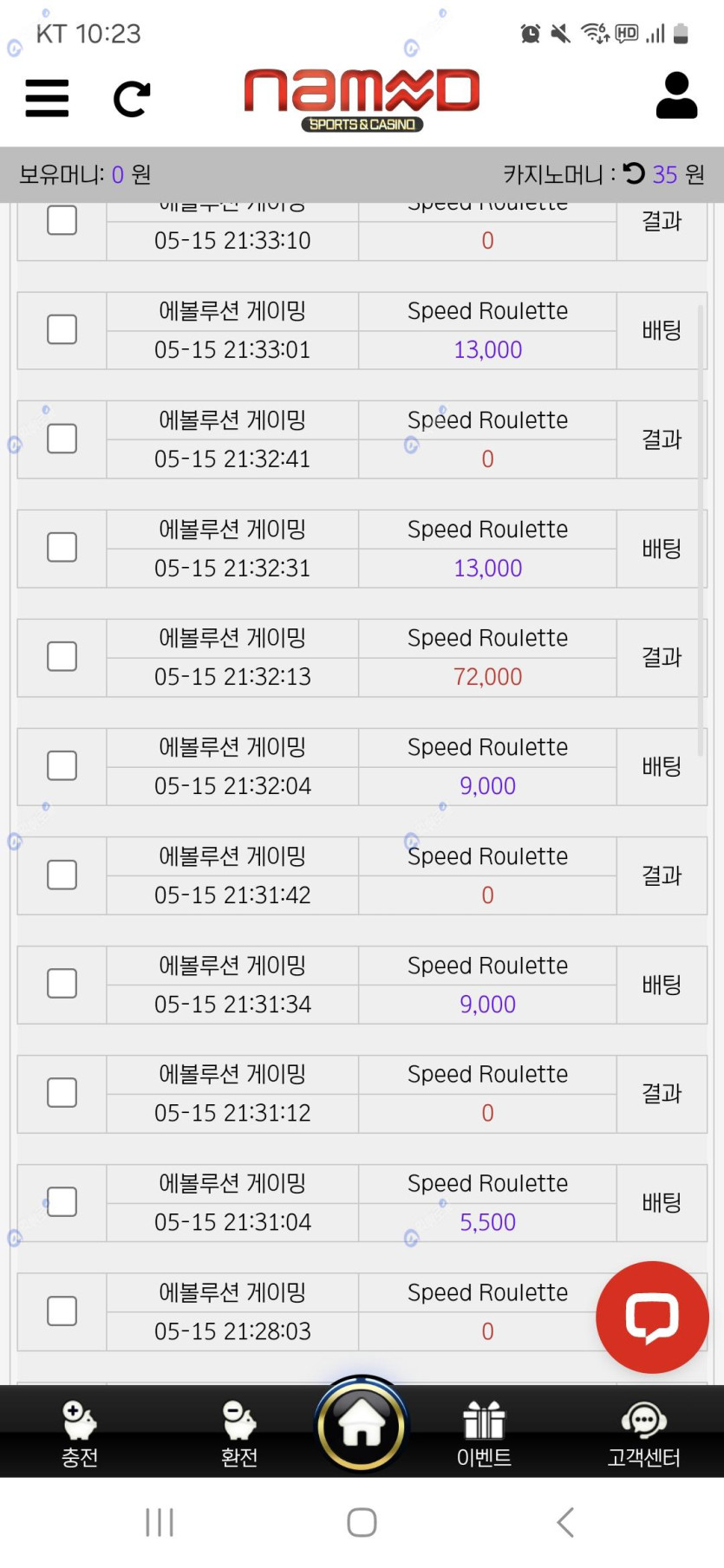Viewport: 724px width, 1568px height.
Task: Open the hamburger menu
Action: [47, 98]
